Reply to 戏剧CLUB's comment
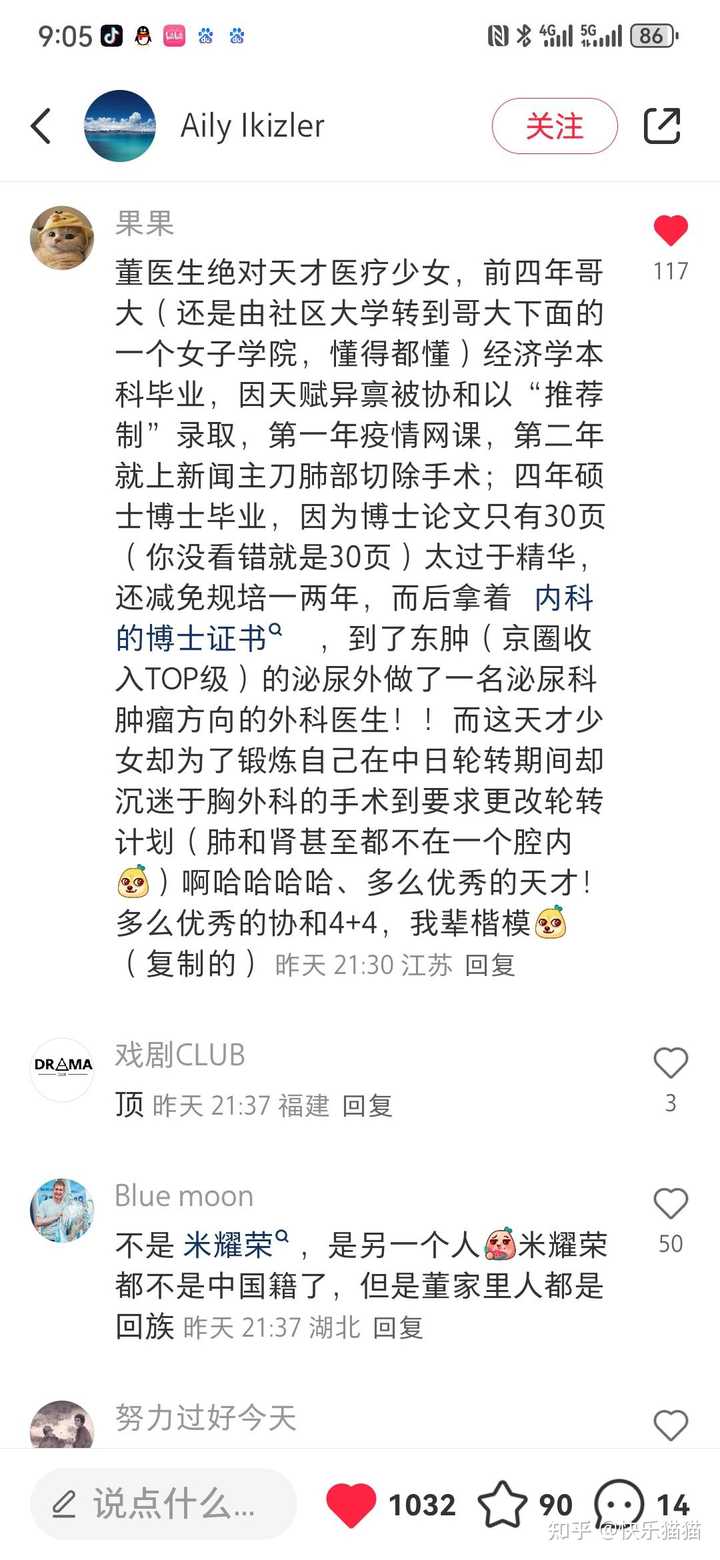This screenshot has height=1560, width=720. tap(367, 1106)
